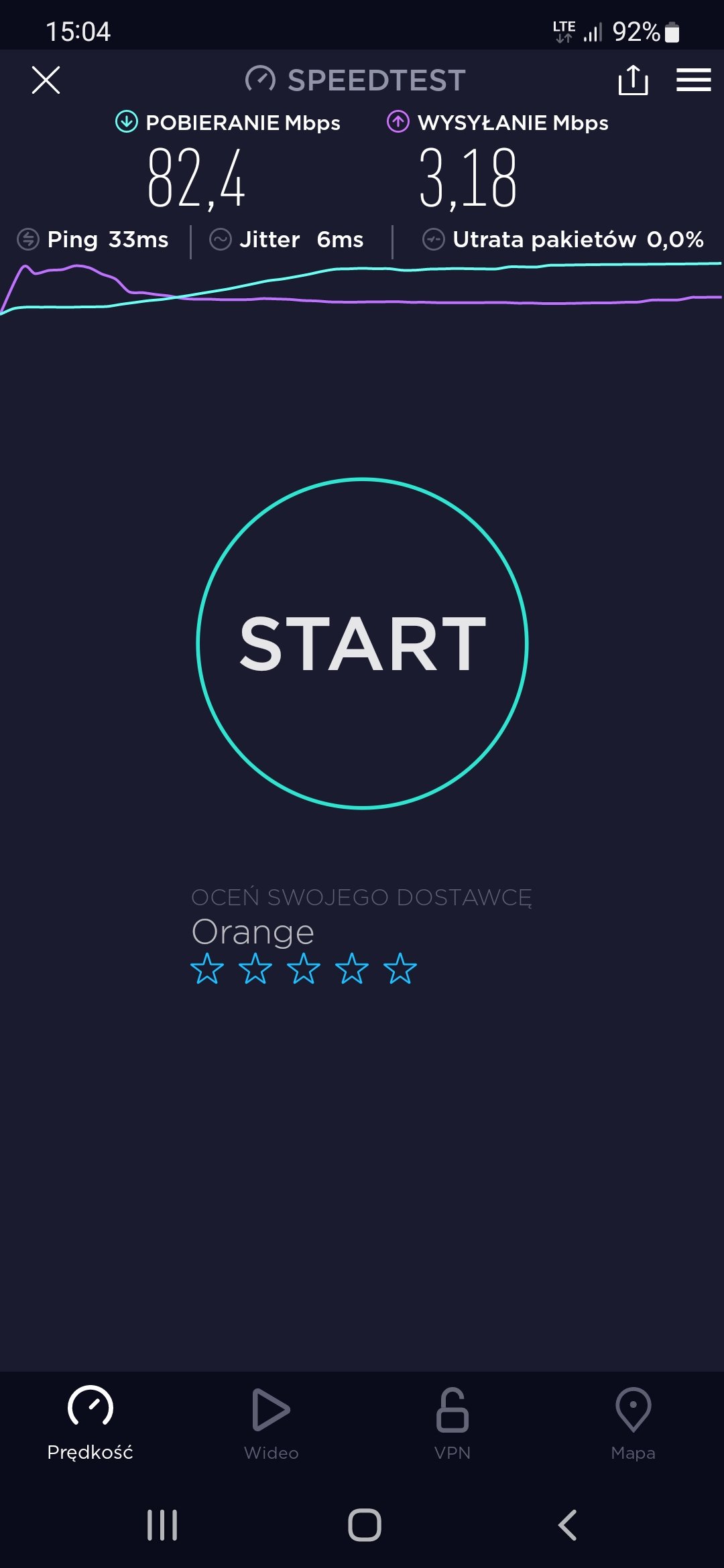Rate Orange with one star
Image resolution: width=724 pixels, height=1568 pixels.
207,968
